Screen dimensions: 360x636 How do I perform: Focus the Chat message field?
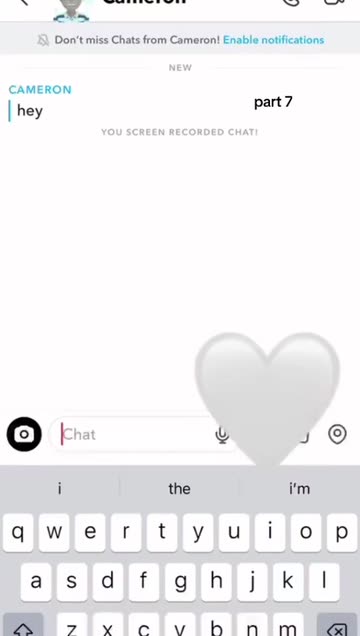(x=134, y=434)
